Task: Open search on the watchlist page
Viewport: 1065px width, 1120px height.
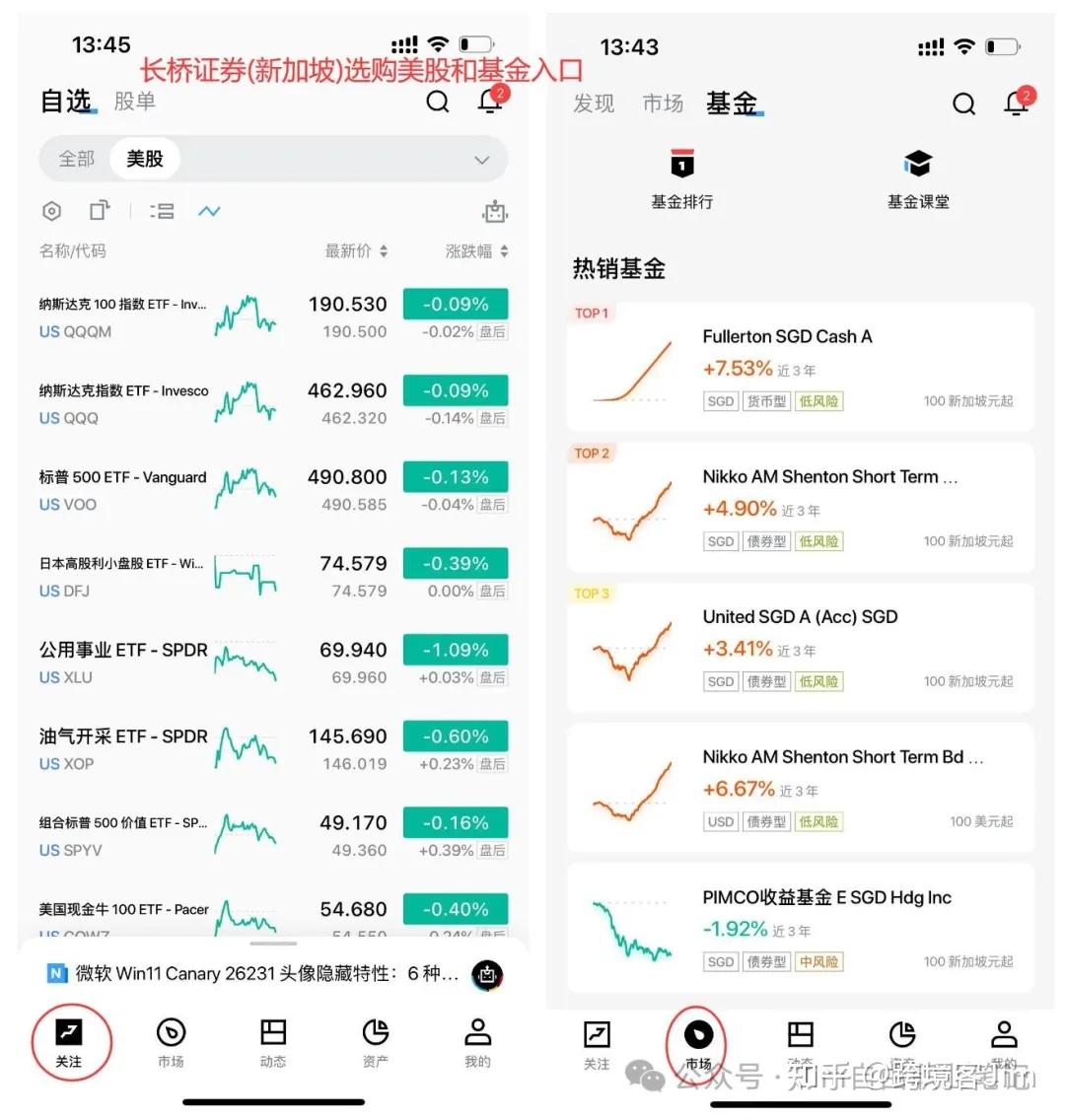Action: pyautogui.click(x=437, y=102)
